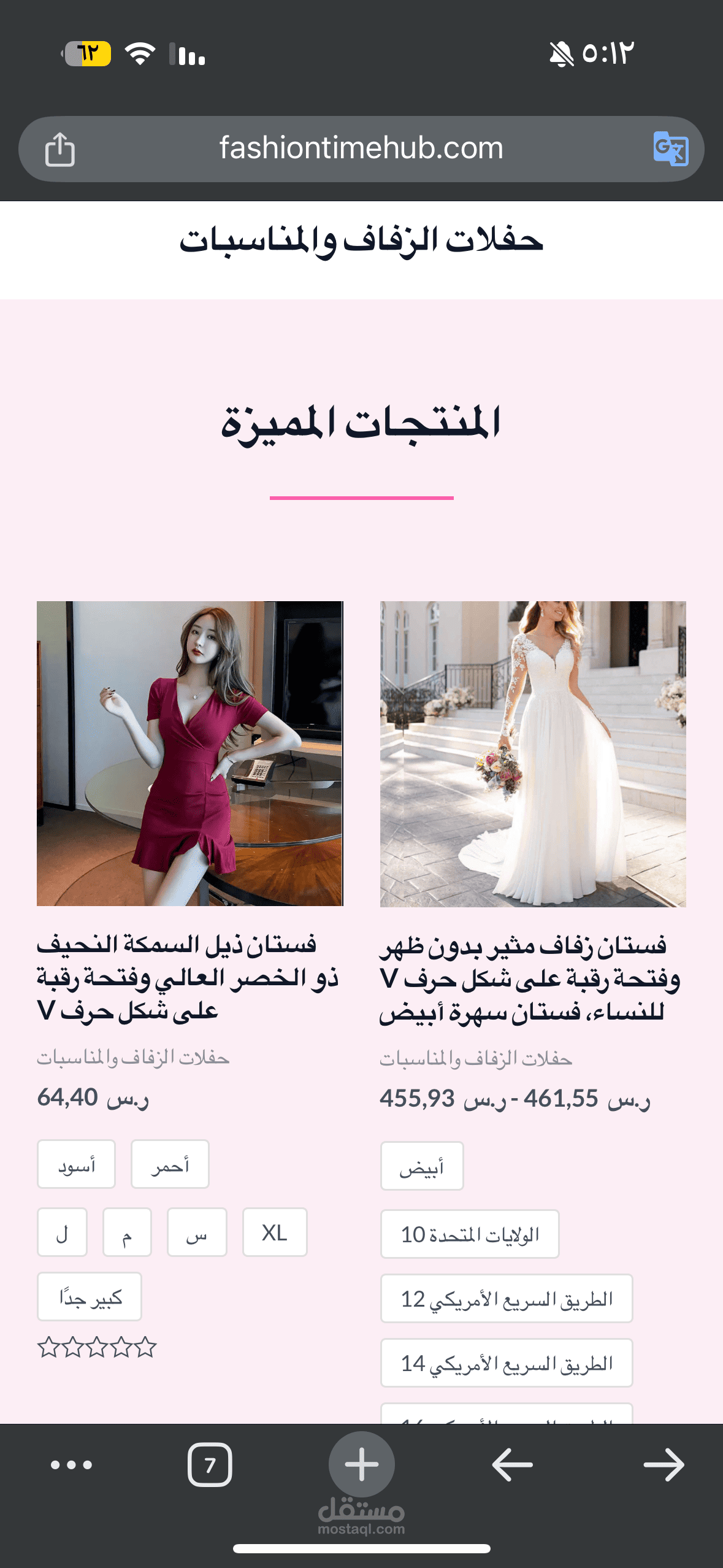The image size is (723, 1568).
Task: Tap the share icon in the address bar
Action: pos(60,149)
